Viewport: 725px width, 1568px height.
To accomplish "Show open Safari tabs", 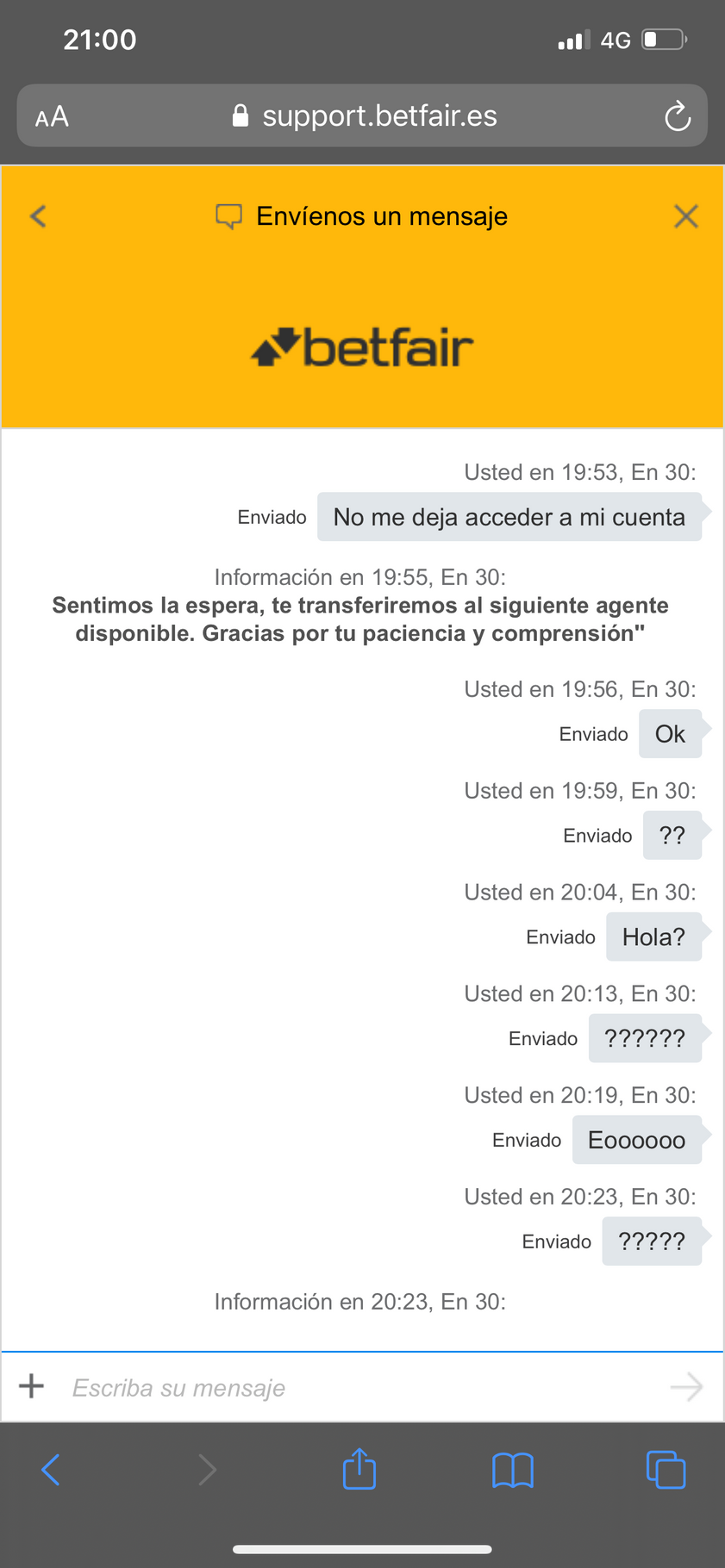I will 666,1470.
